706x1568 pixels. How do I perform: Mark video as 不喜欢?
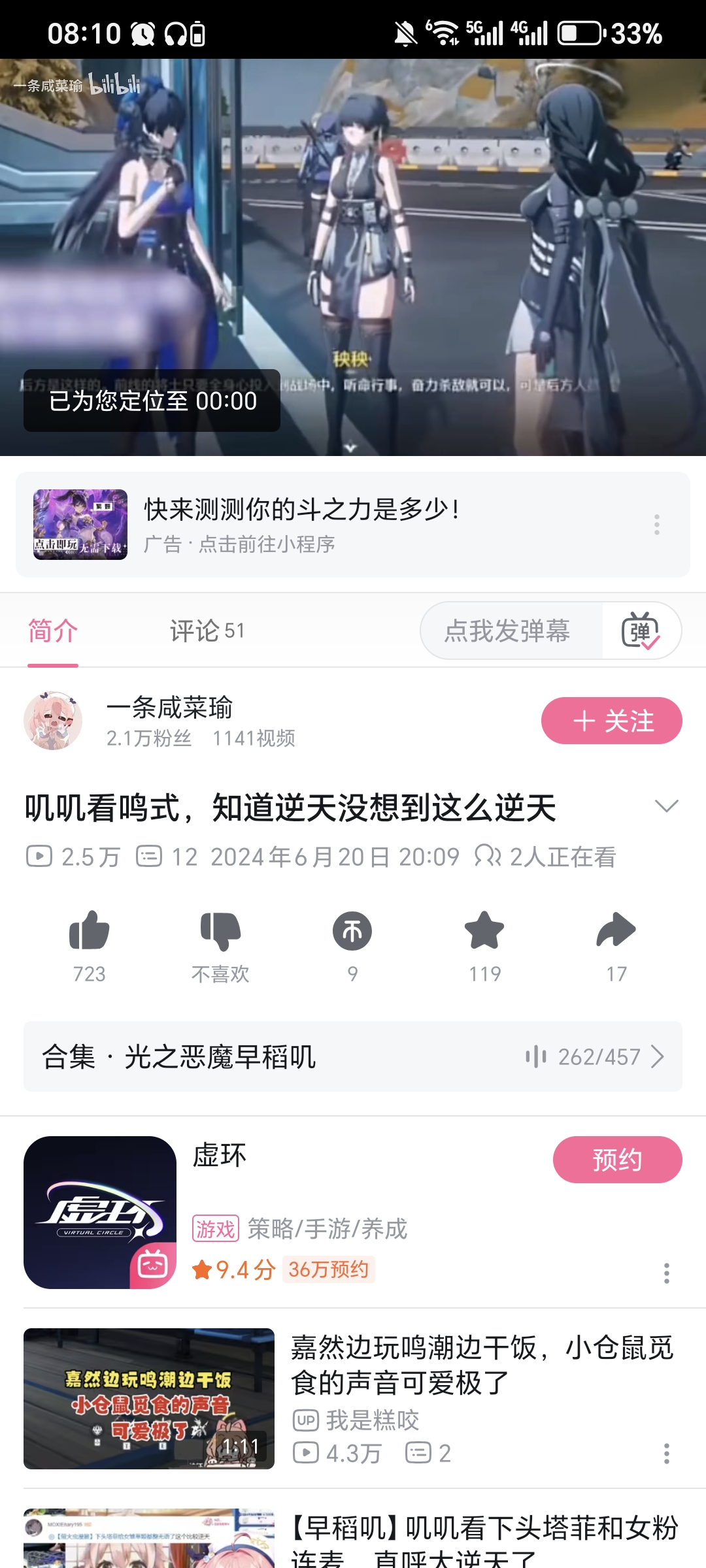pyautogui.click(x=220, y=931)
